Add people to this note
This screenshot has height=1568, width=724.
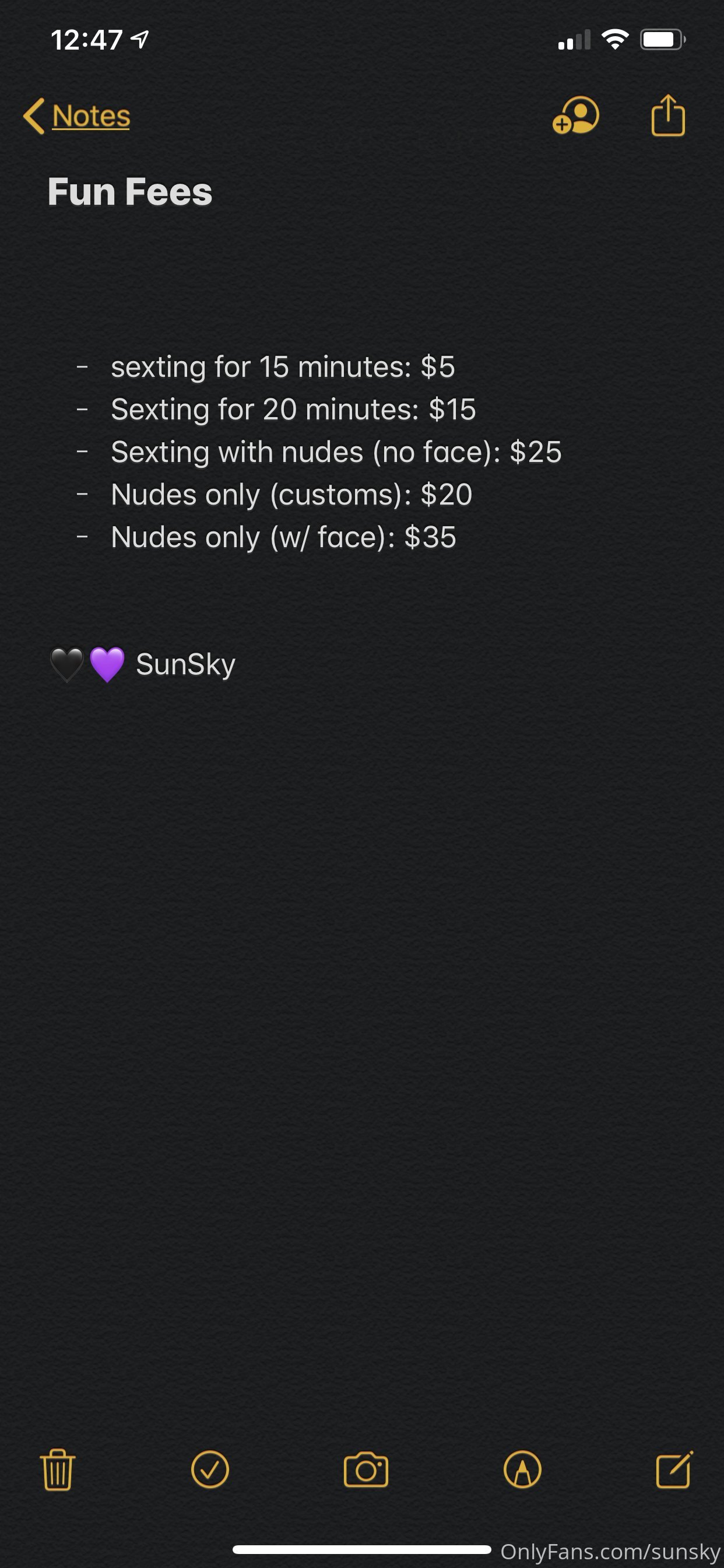tap(575, 115)
